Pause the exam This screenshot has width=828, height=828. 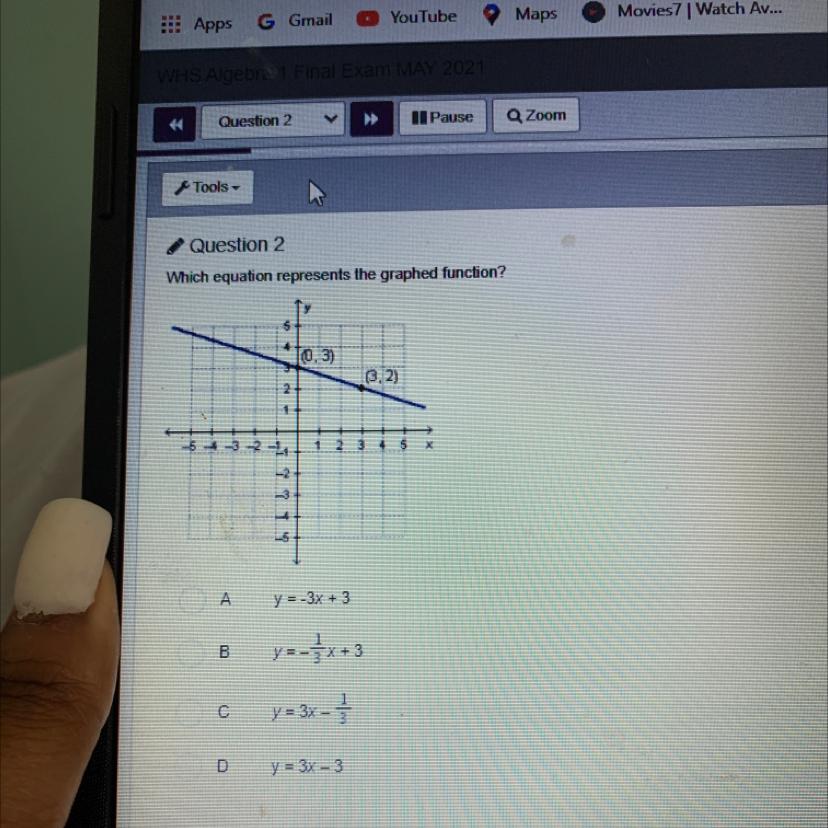coord(443,117)
